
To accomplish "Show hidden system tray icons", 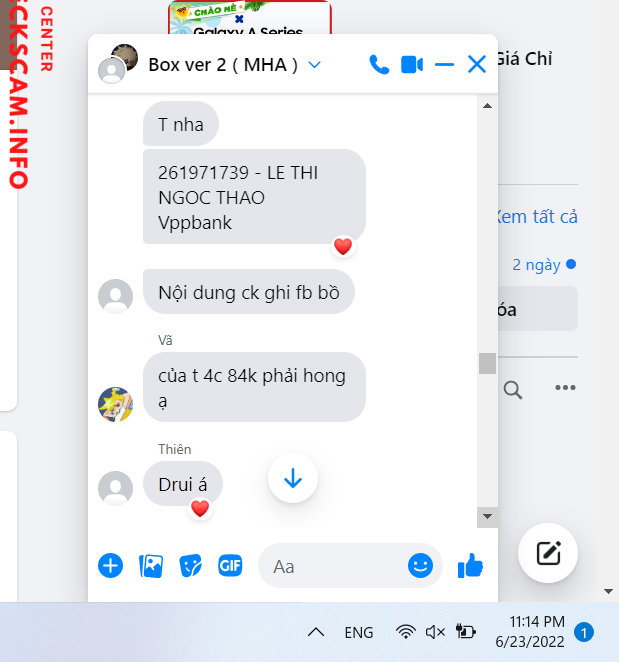I will pyautogui.click(x=316, y=632).
